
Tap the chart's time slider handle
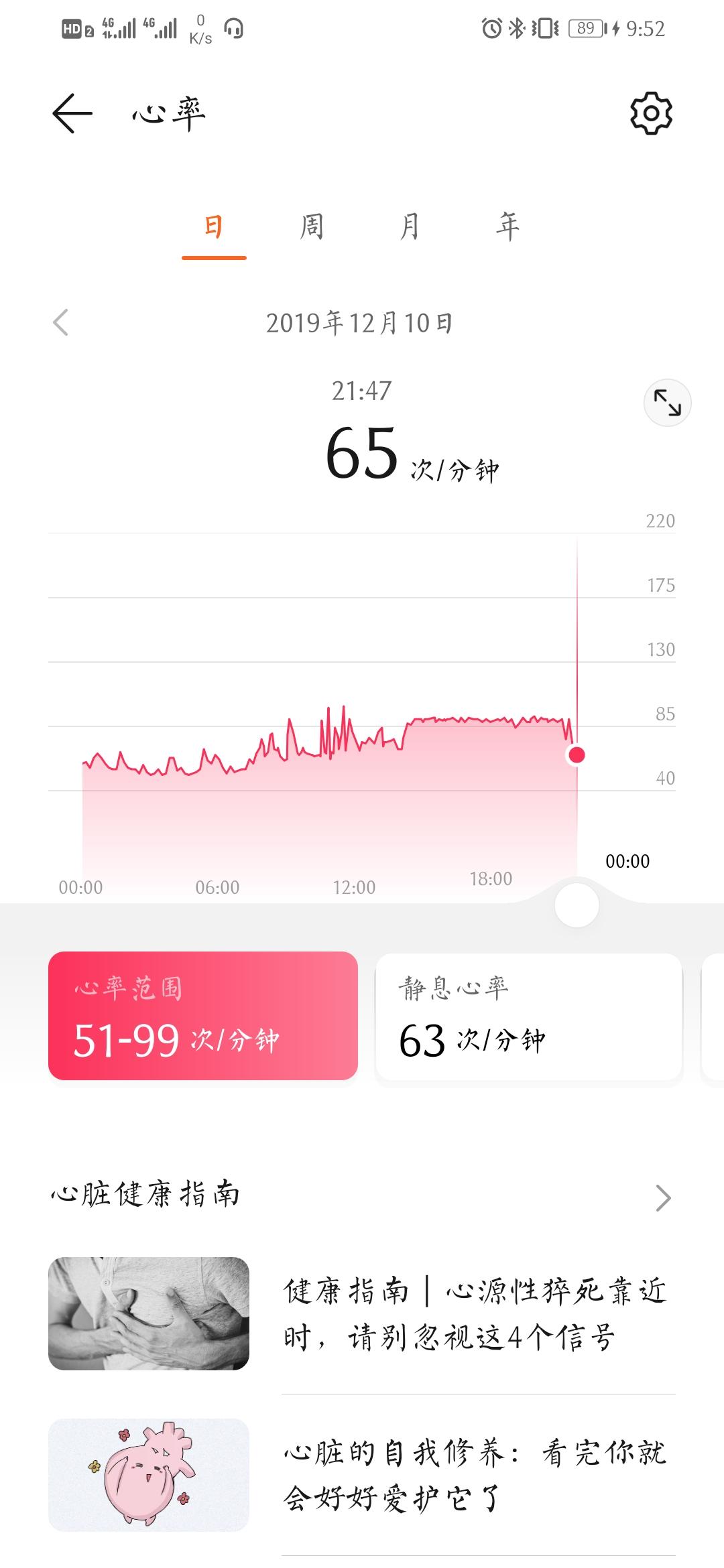[x=577, y=905]
